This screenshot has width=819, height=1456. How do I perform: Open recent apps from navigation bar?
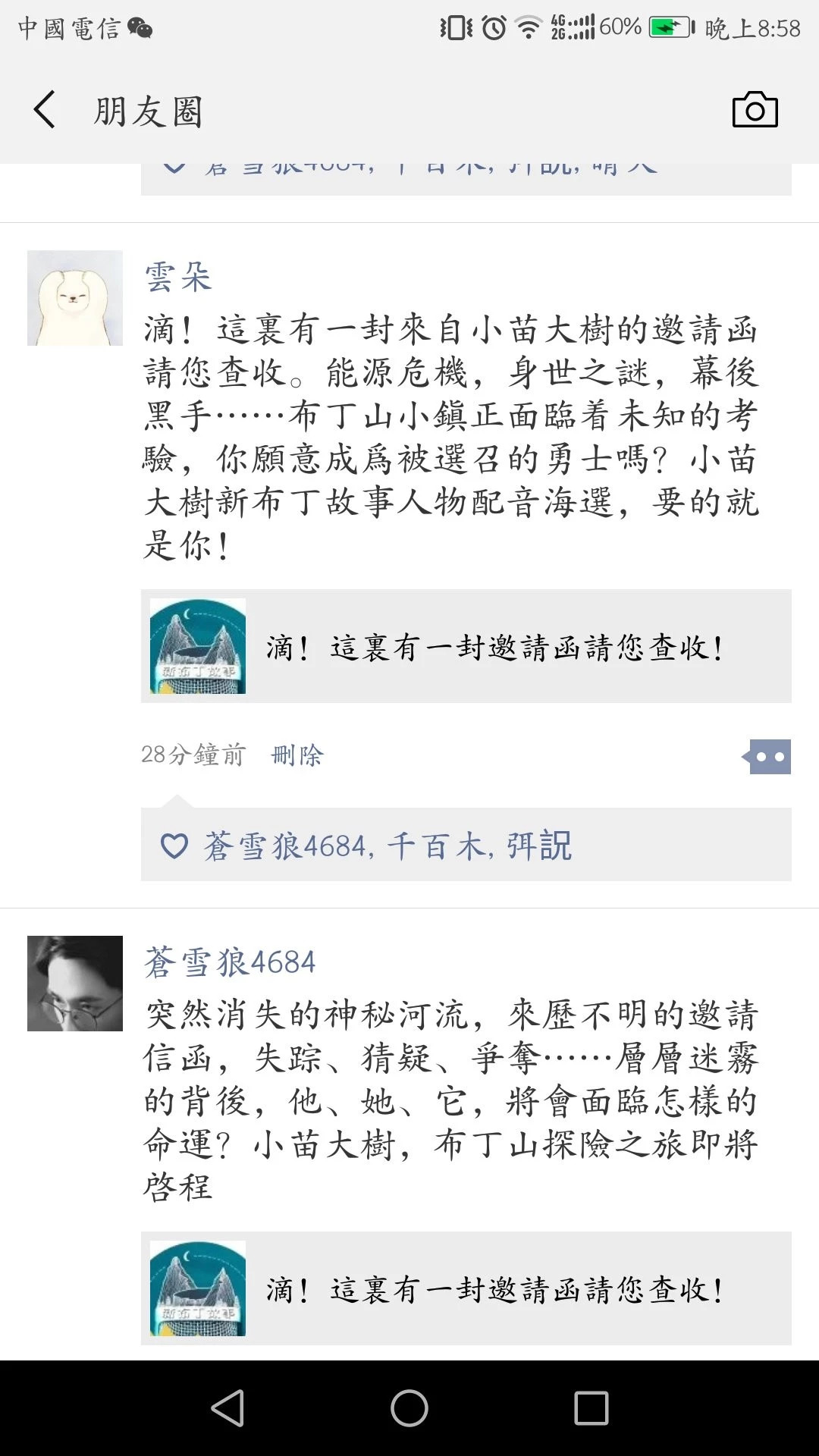(x=591, y=1408)
